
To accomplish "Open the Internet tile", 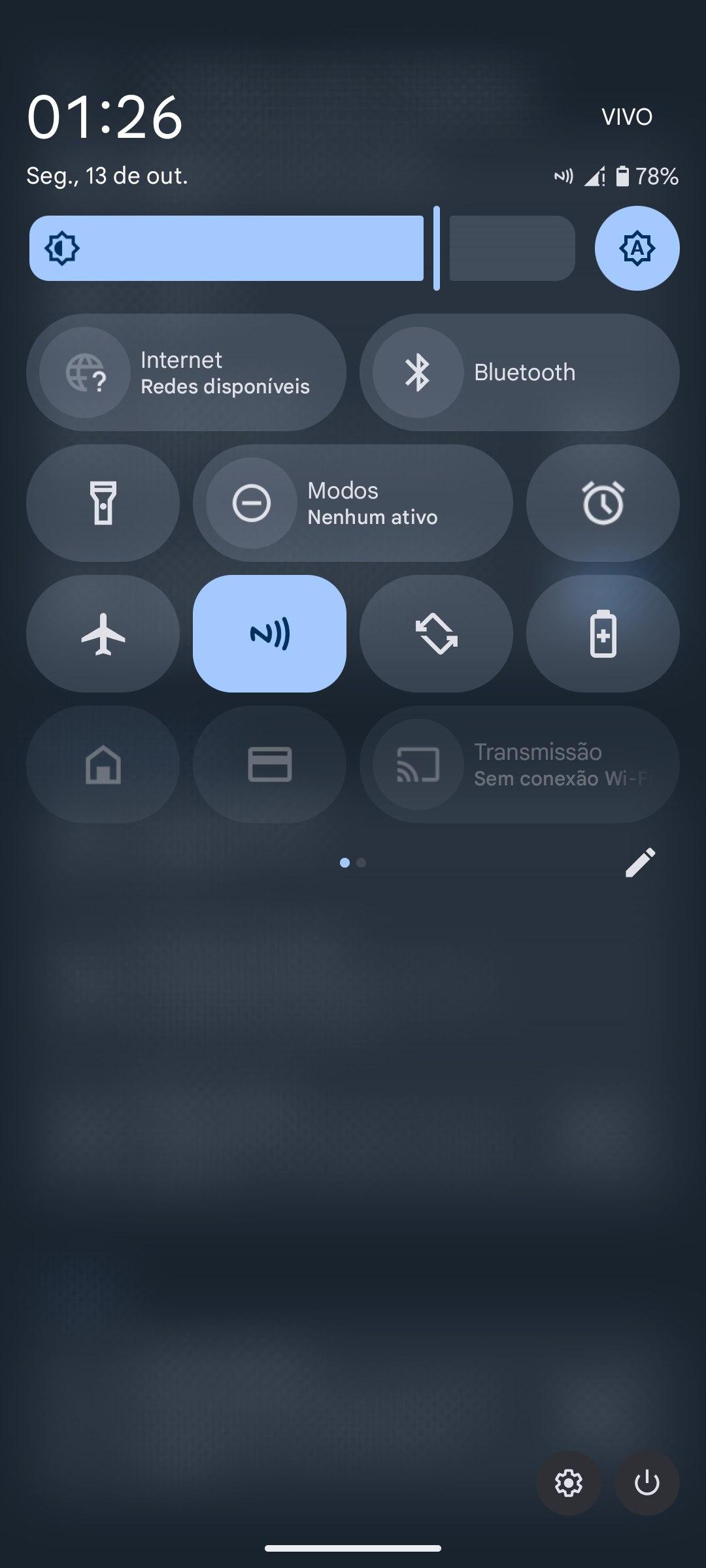I will 186,372.
